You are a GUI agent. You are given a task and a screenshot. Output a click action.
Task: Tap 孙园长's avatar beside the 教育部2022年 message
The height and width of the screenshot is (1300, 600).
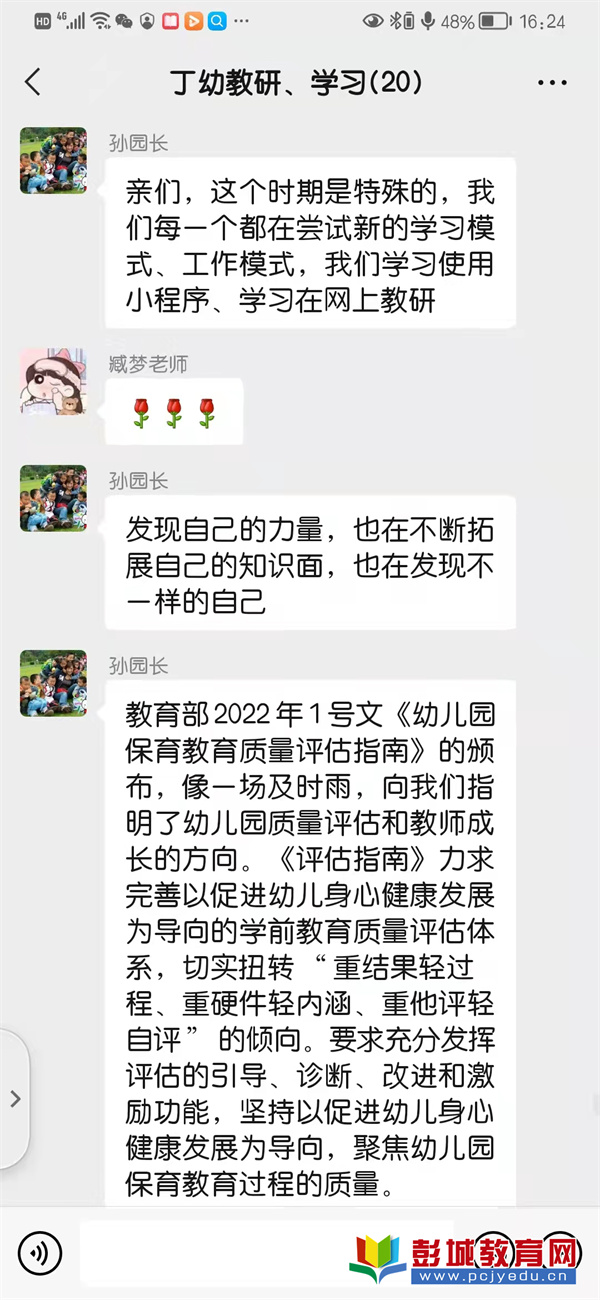(53, 683)
